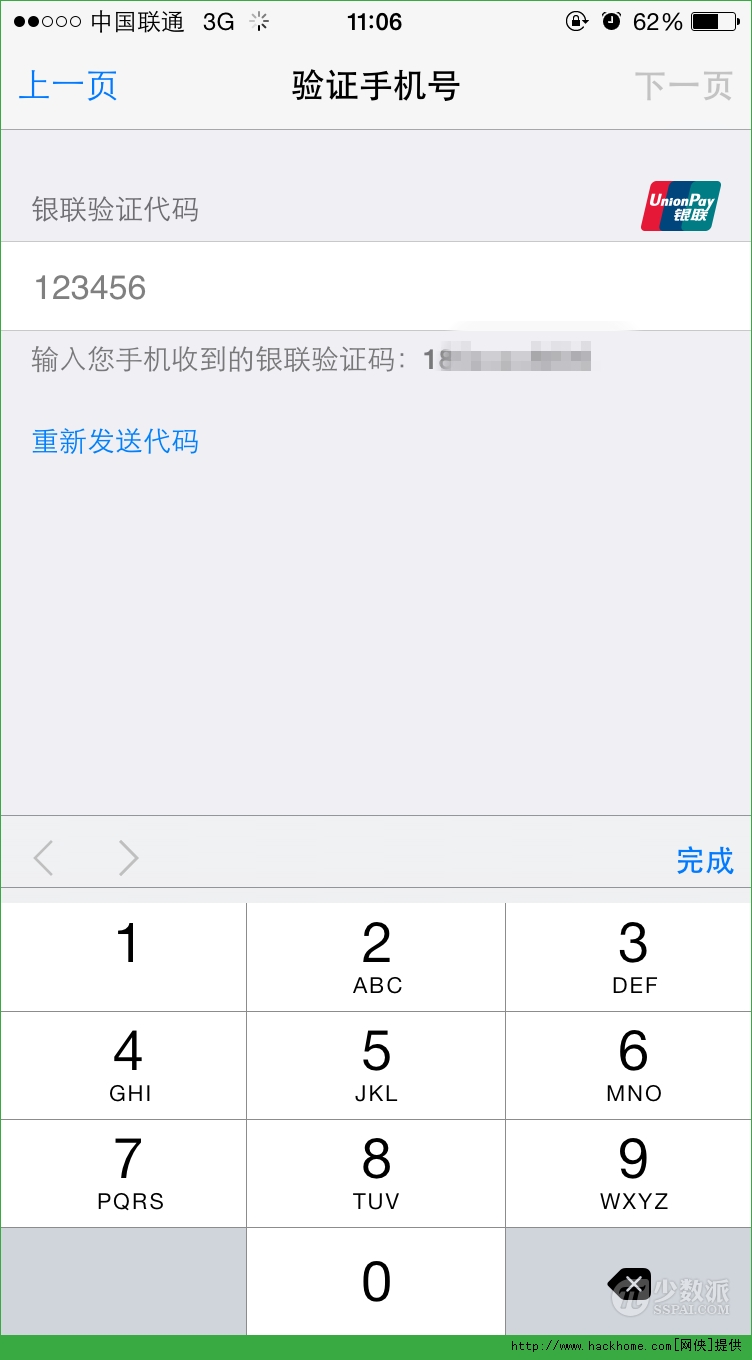Enter digit 3 DEF on keypad
Image resolution: width=752 pixels, height=1360 pixels.
pos(630,957)
